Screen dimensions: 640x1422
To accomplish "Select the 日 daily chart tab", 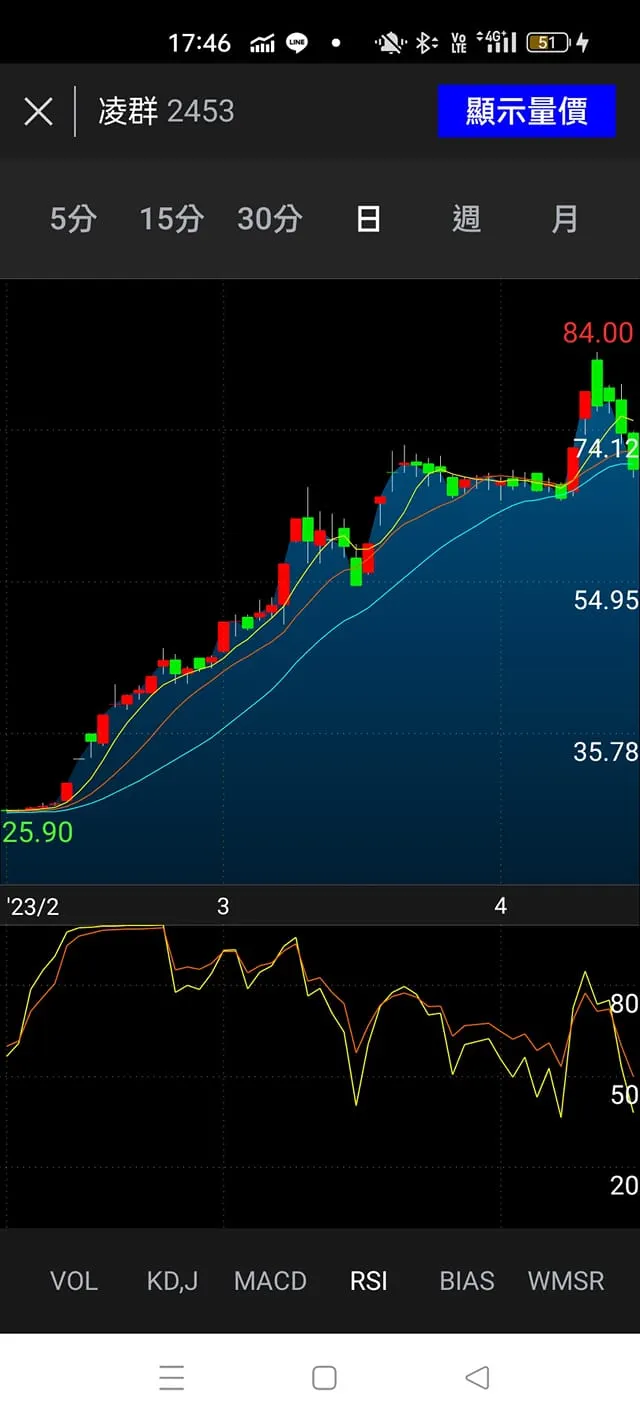I will coord(368,218).
